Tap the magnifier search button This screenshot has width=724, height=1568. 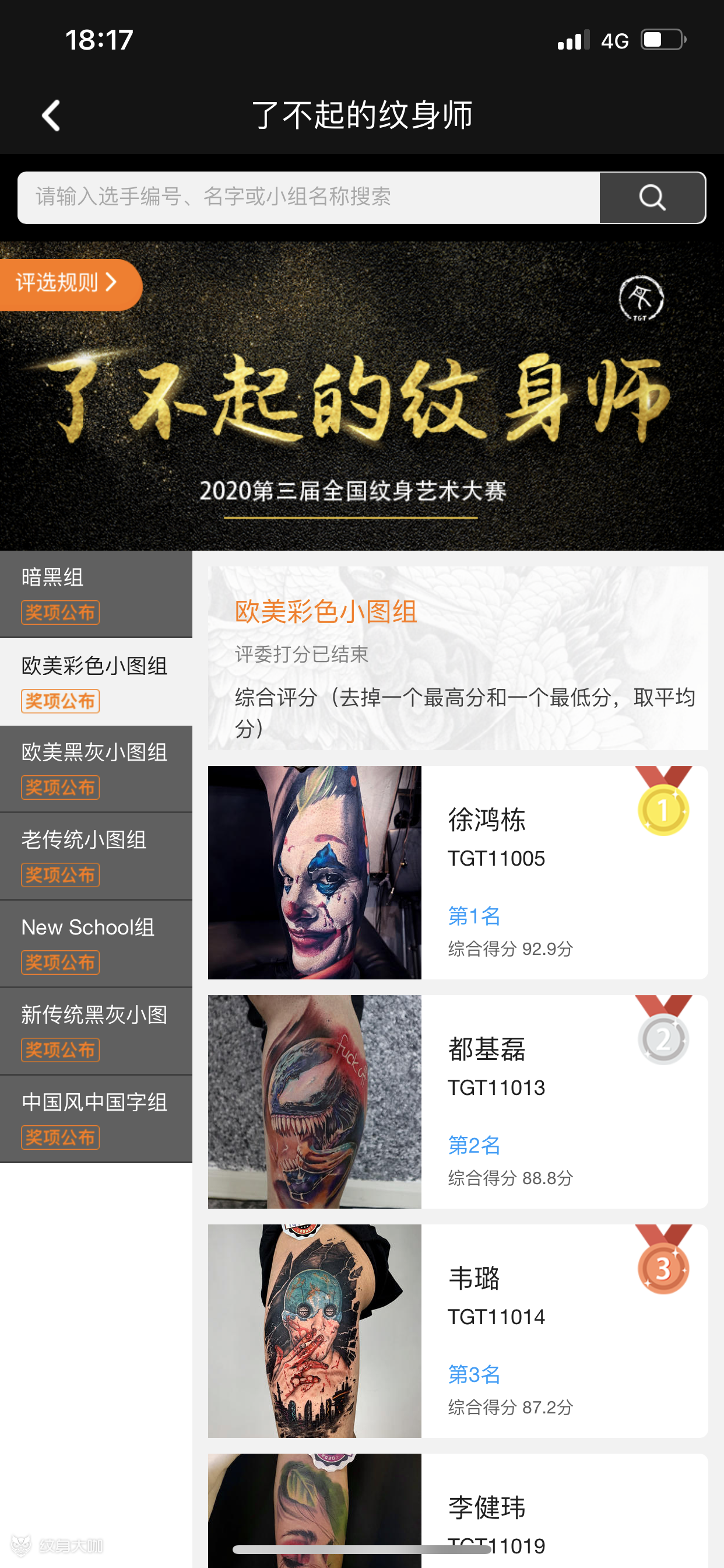pos(652,197)
